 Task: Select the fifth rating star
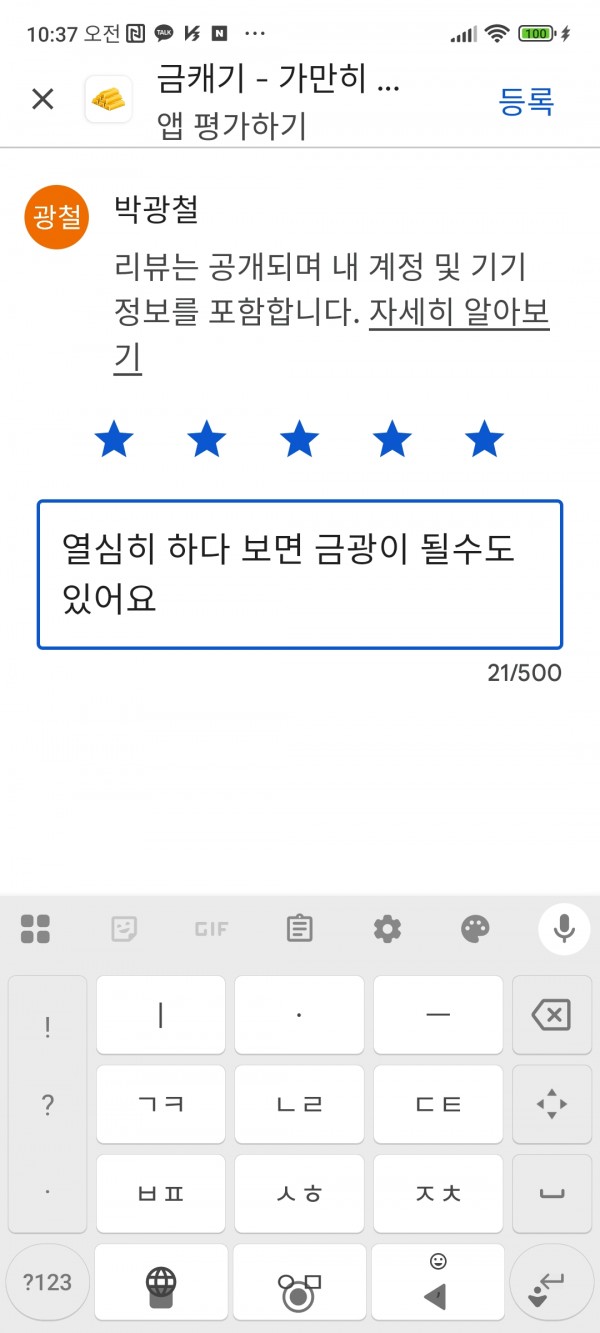coord(485,439)
